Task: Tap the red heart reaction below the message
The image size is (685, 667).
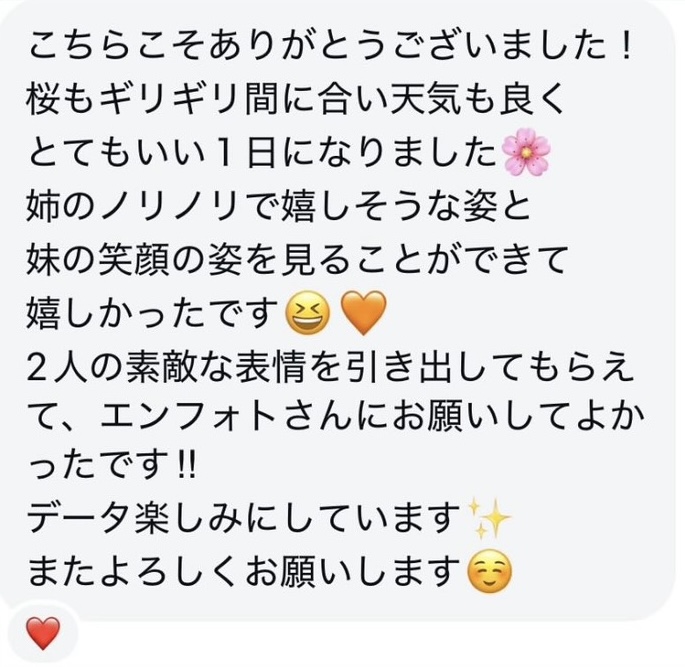Action: [x=41, y=632]
